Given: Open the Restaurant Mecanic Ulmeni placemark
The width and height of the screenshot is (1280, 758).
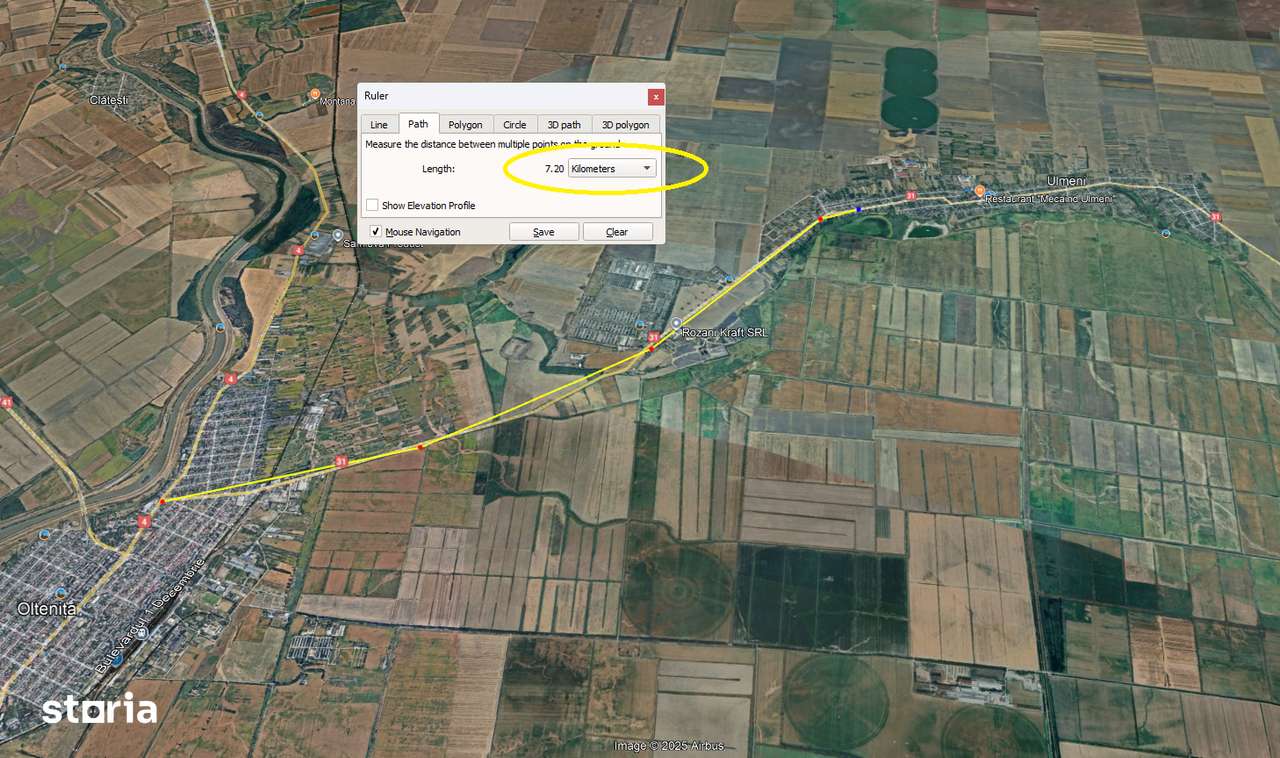Looking at the screenshot, I should click(x=979, y=190).
